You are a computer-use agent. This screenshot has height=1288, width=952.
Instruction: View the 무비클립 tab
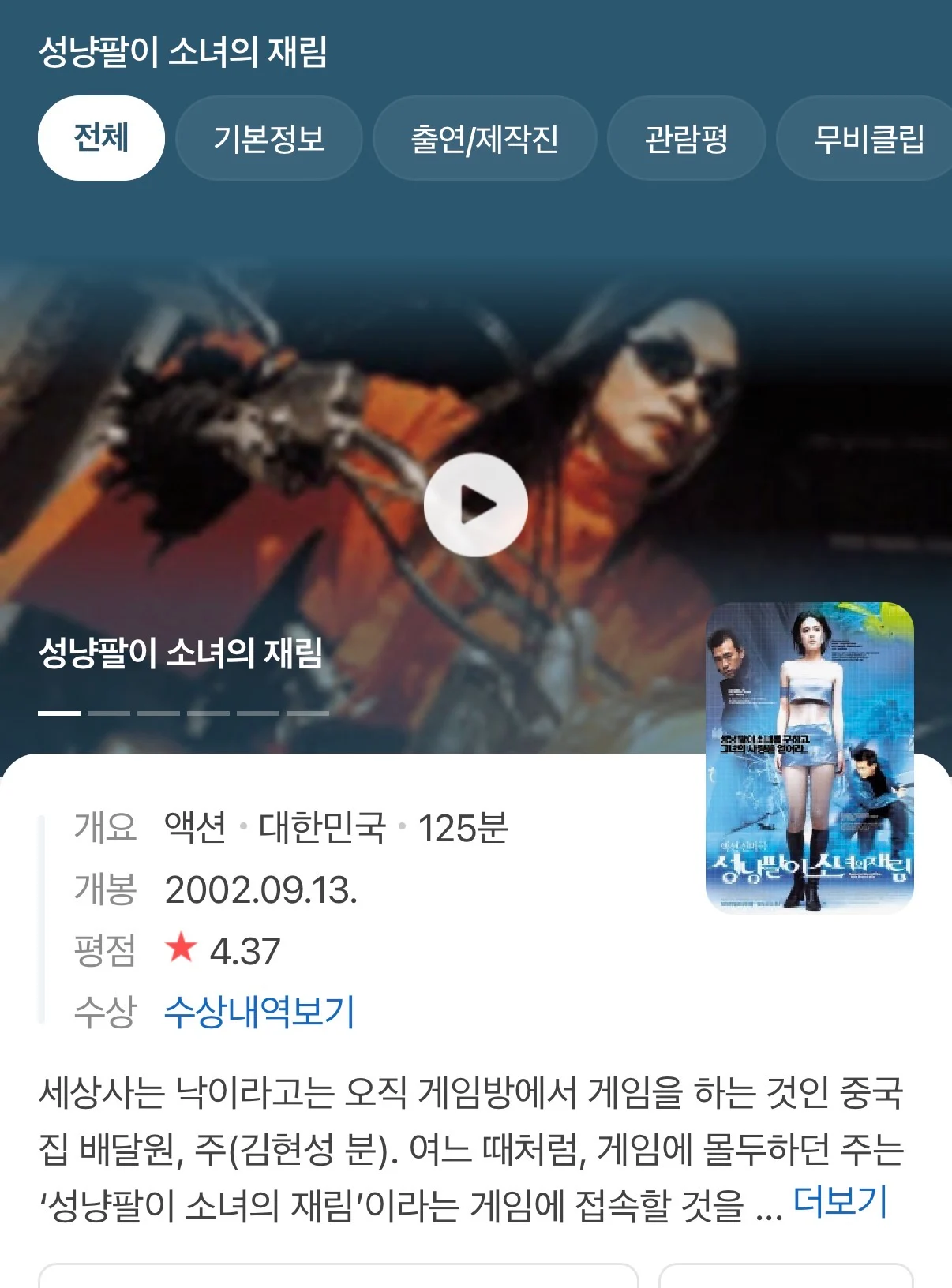[x=868, y=139]
